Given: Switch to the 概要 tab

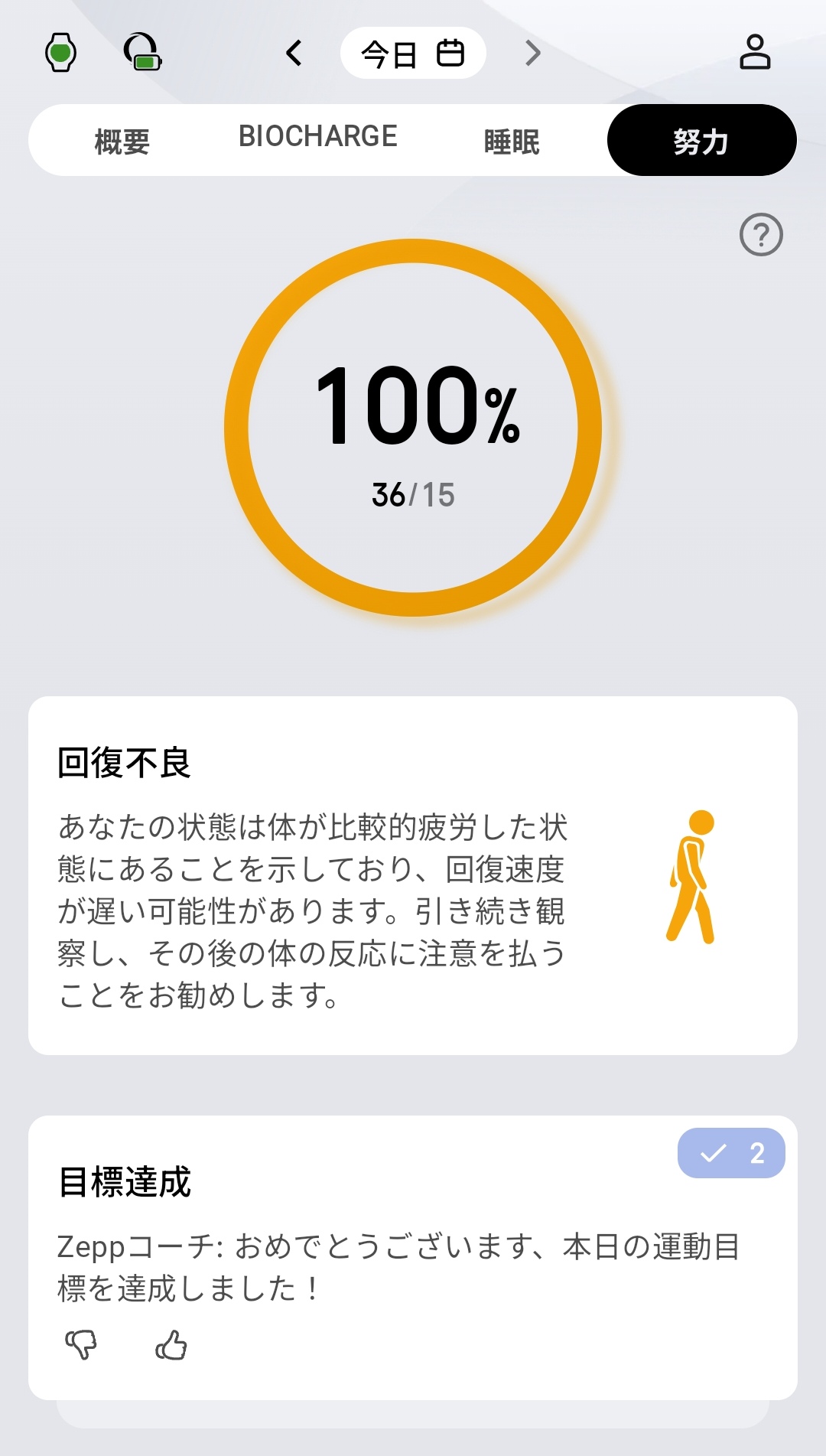Looking at the screenshot, I should coord(122,141).
